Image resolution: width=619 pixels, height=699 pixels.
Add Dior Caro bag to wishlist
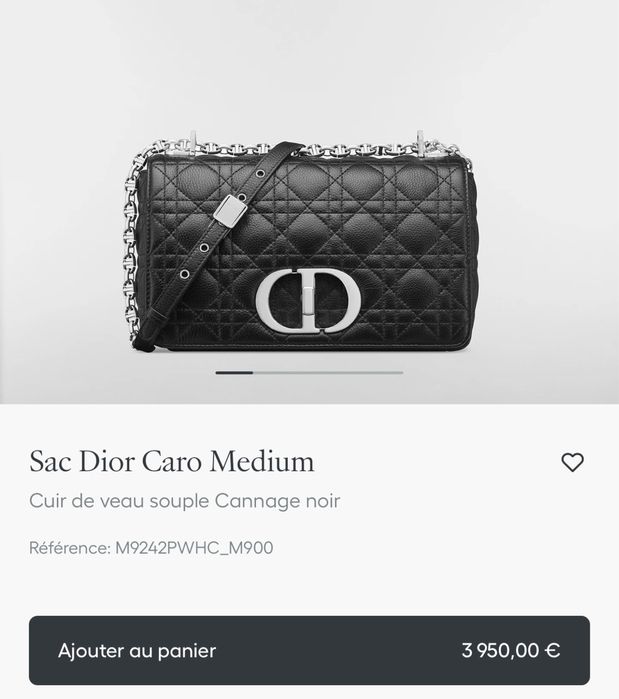[x=572, y=462]
